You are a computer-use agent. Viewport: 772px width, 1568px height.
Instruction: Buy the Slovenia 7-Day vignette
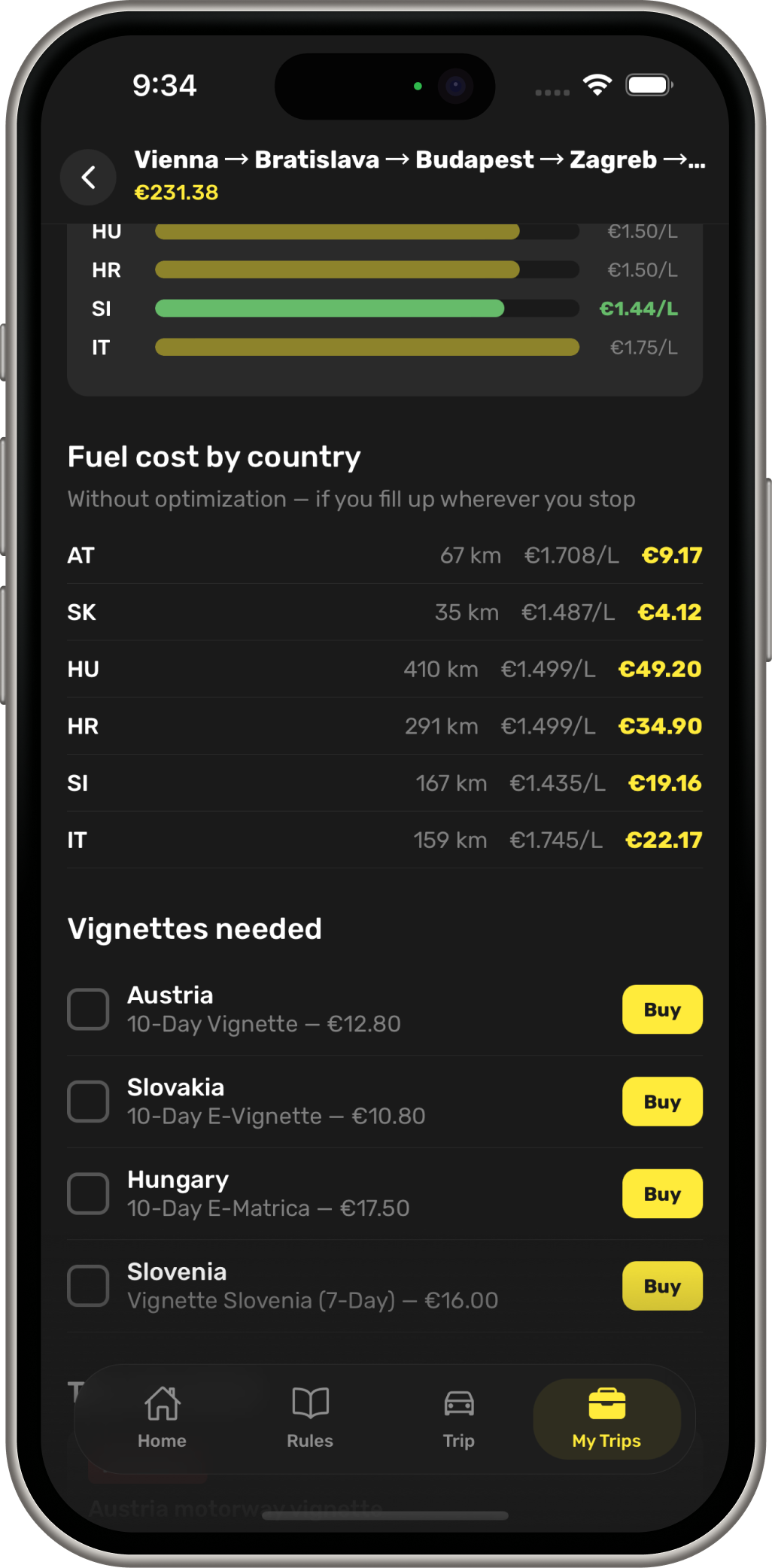click(661, 1286)
